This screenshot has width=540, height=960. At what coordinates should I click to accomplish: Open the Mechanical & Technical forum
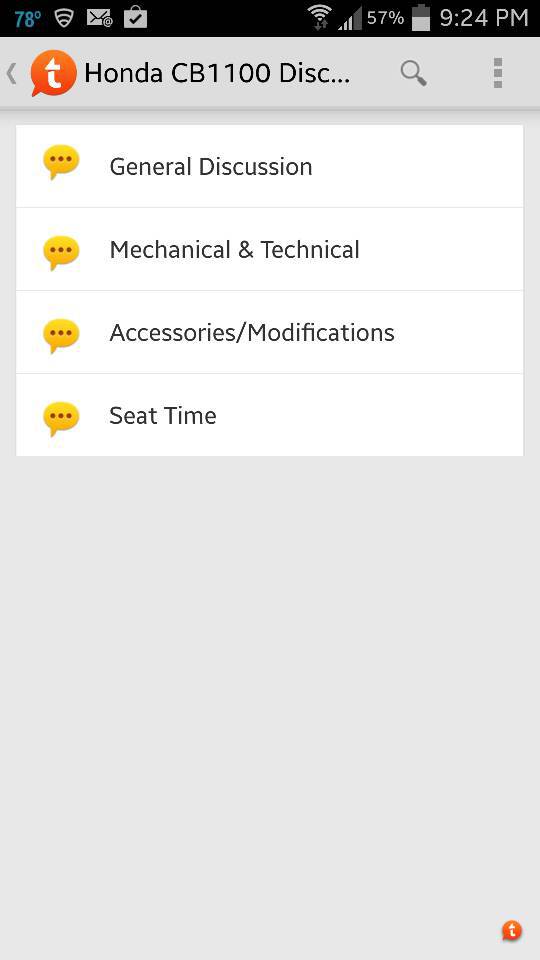point(269,250)
